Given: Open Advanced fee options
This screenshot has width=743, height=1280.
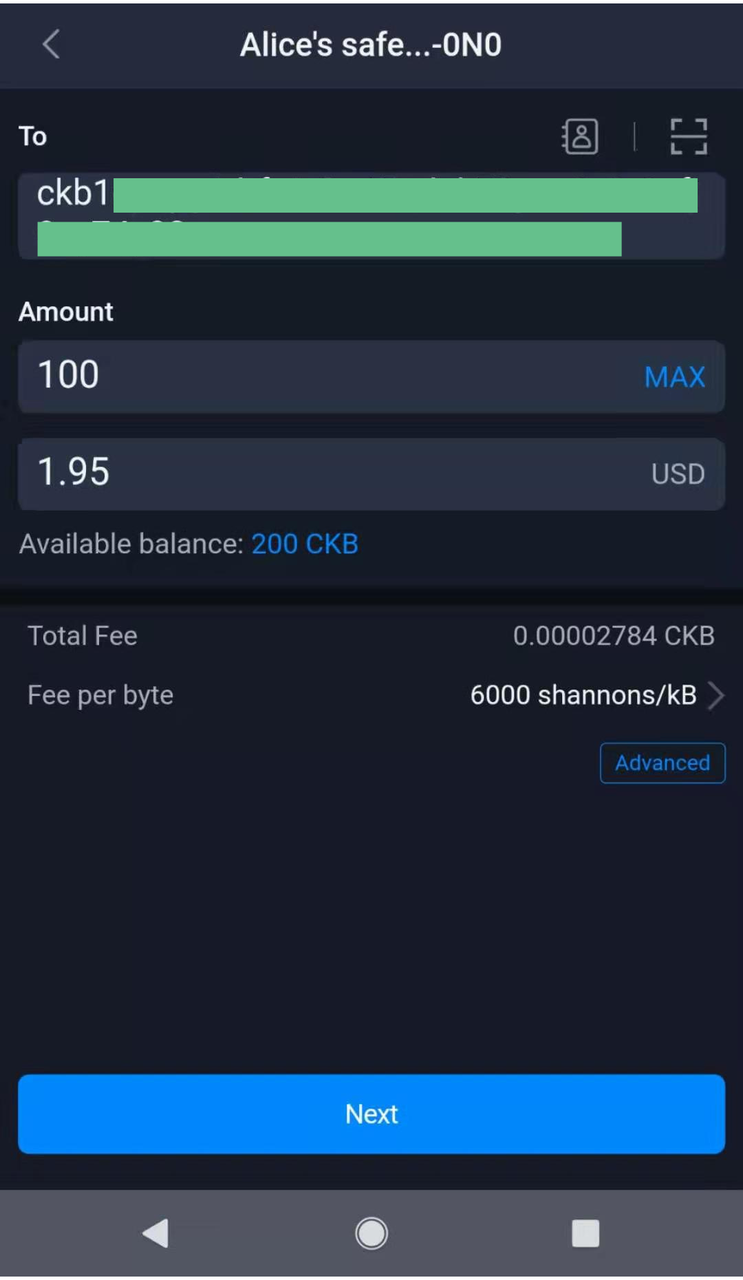Looking at the screenshot, I should (x=662, y=763).
